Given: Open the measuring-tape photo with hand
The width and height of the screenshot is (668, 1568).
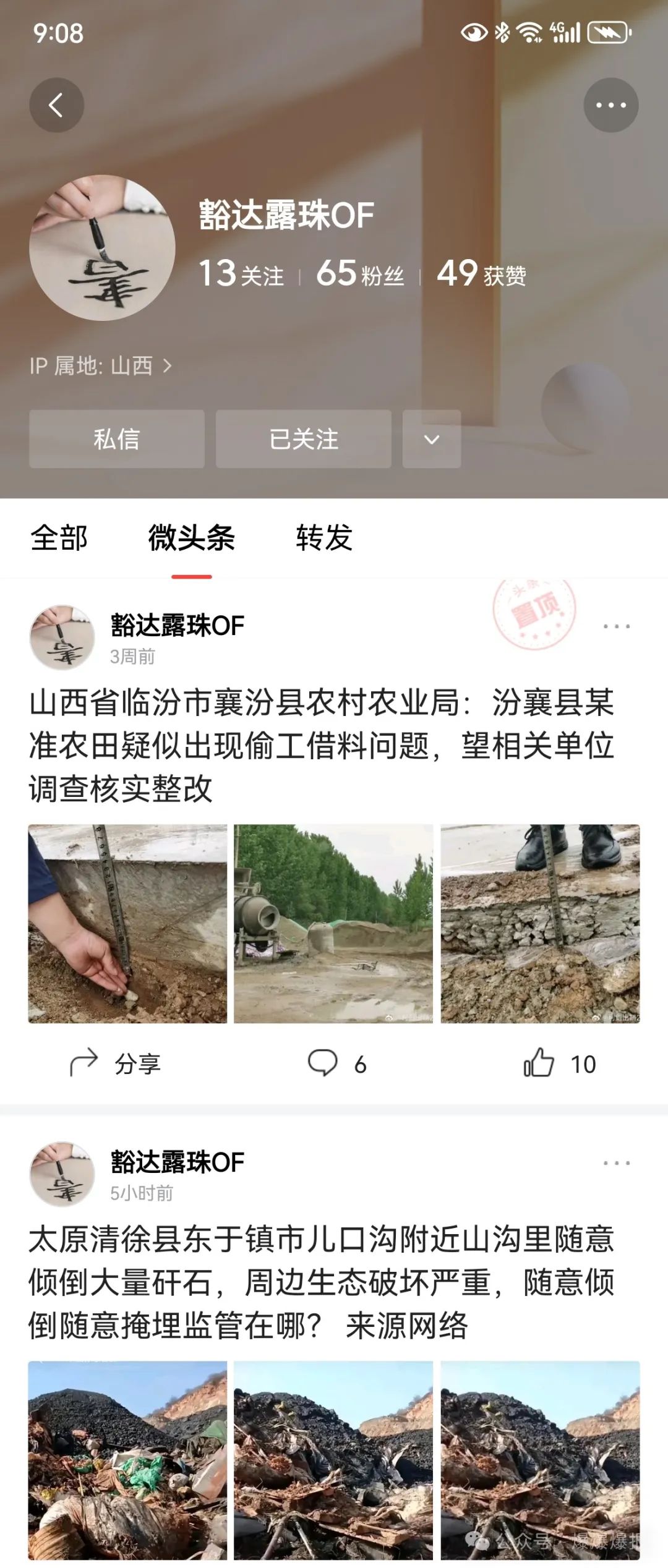Looking at the screenshot, I should (x=127, y=924).
